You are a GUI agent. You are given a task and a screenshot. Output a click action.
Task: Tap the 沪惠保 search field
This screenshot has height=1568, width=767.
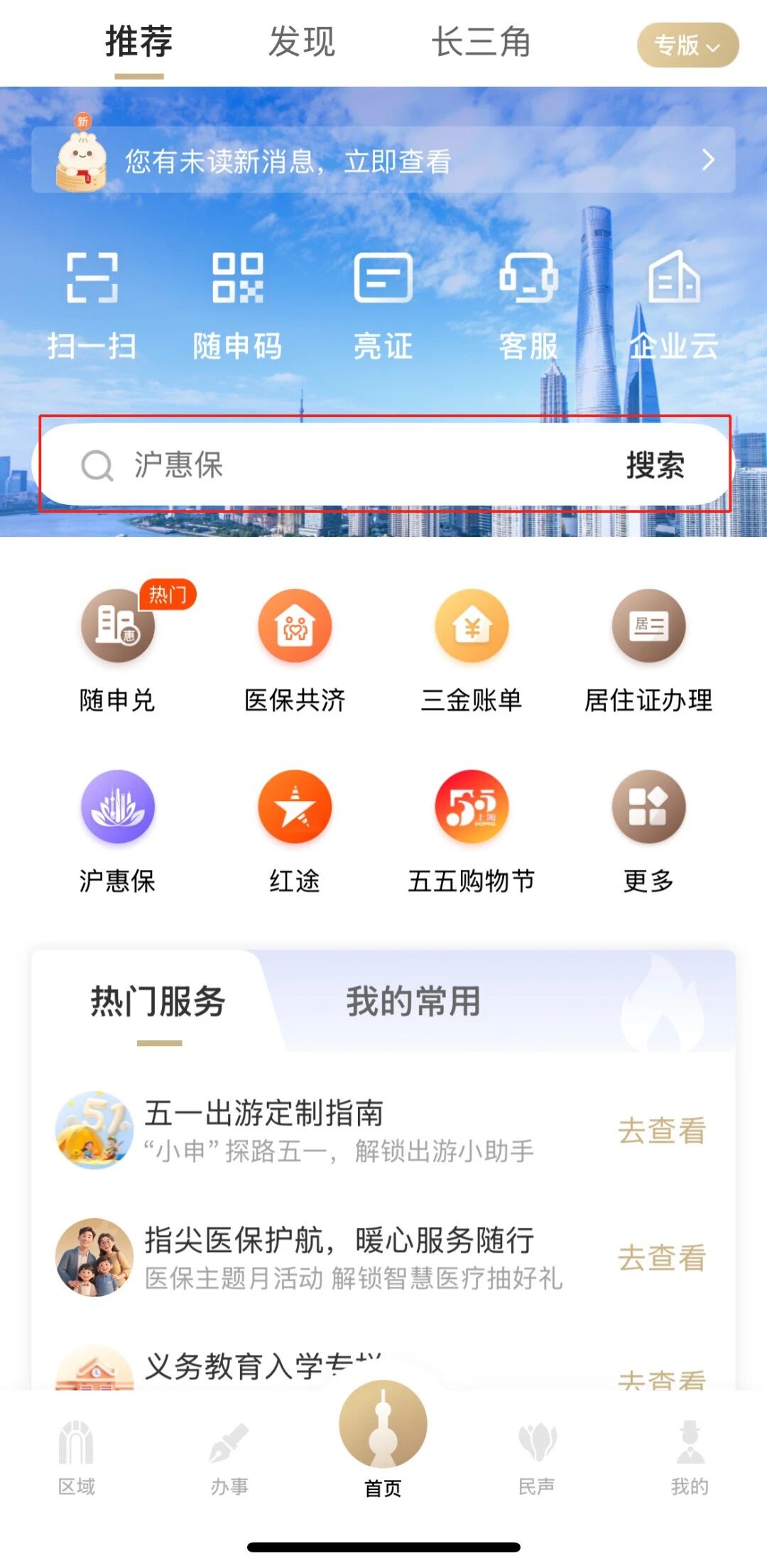coord(320,465)
